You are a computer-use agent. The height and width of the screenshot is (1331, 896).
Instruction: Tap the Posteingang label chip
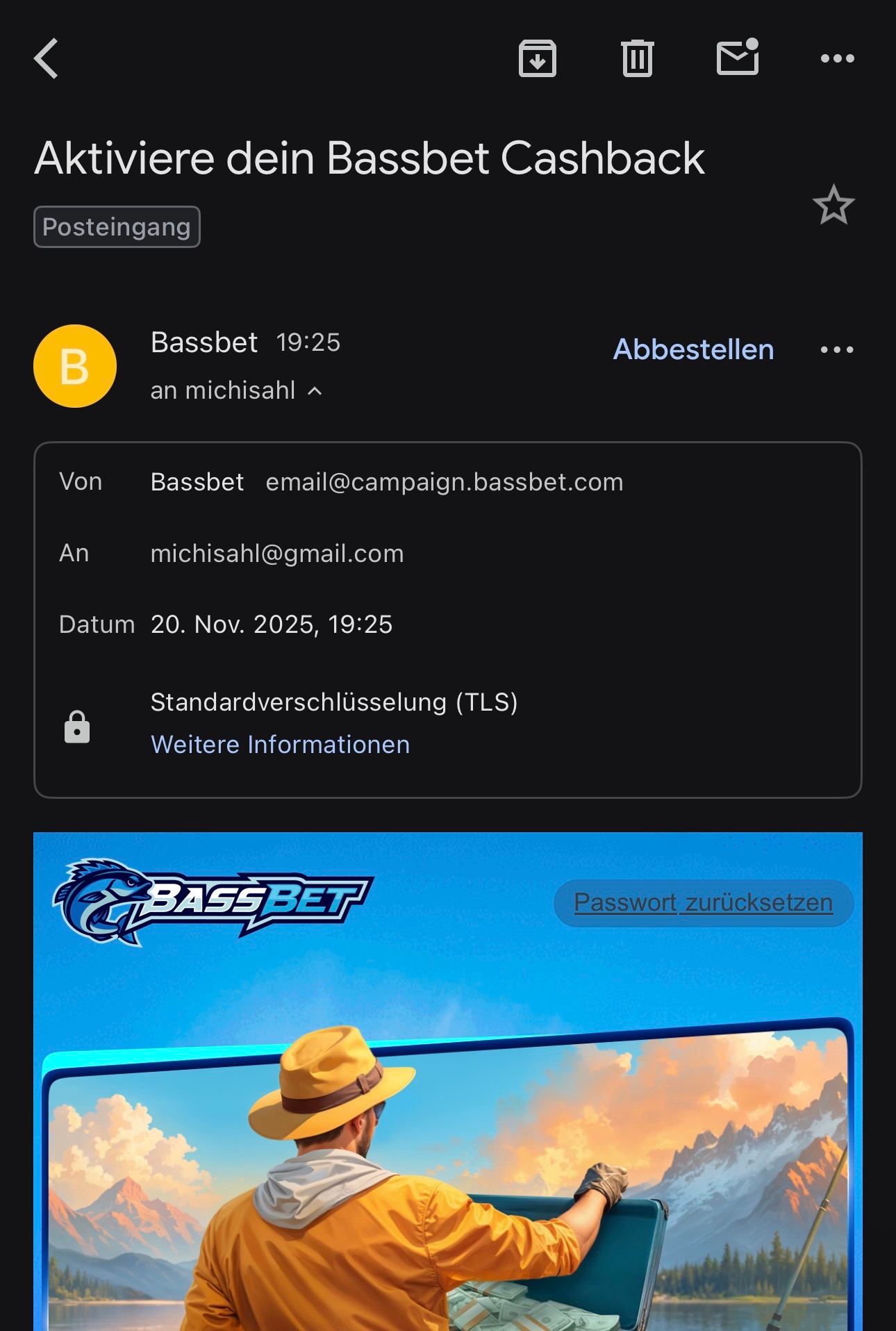[x=117, y=227]
